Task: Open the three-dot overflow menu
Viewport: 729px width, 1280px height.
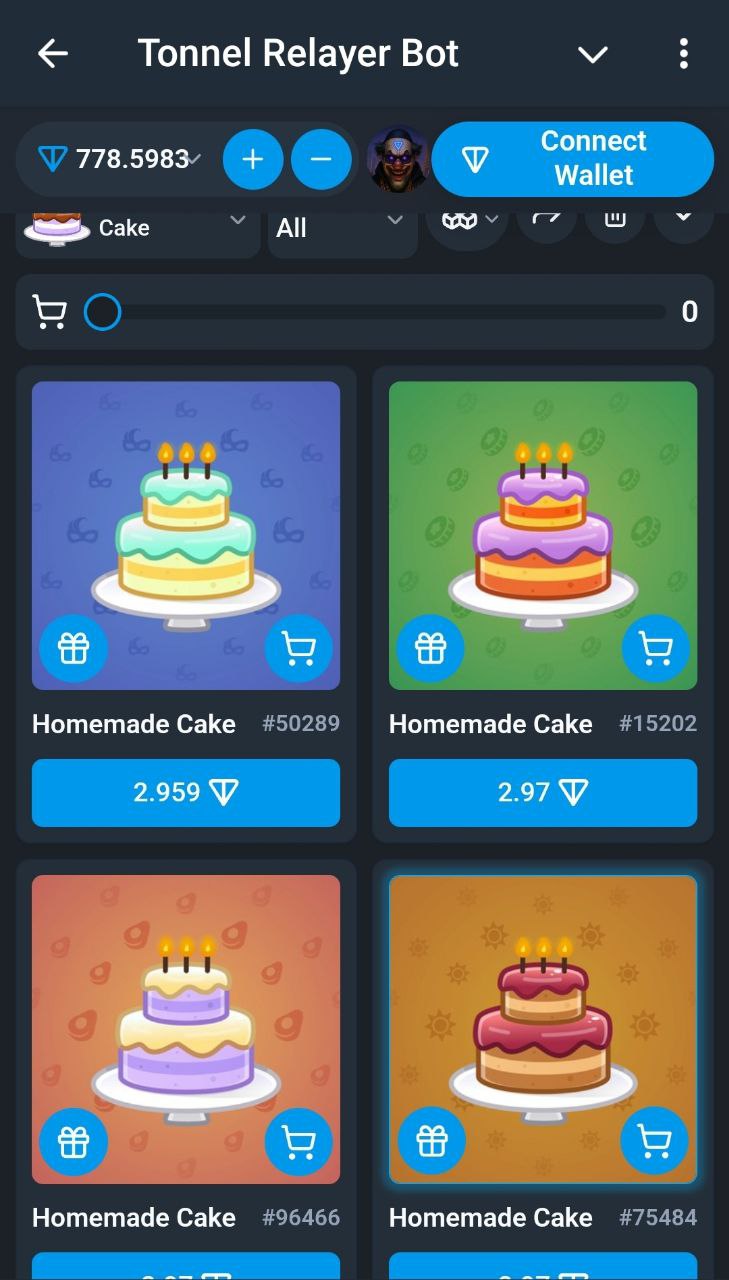Action: tap(683, 54)
